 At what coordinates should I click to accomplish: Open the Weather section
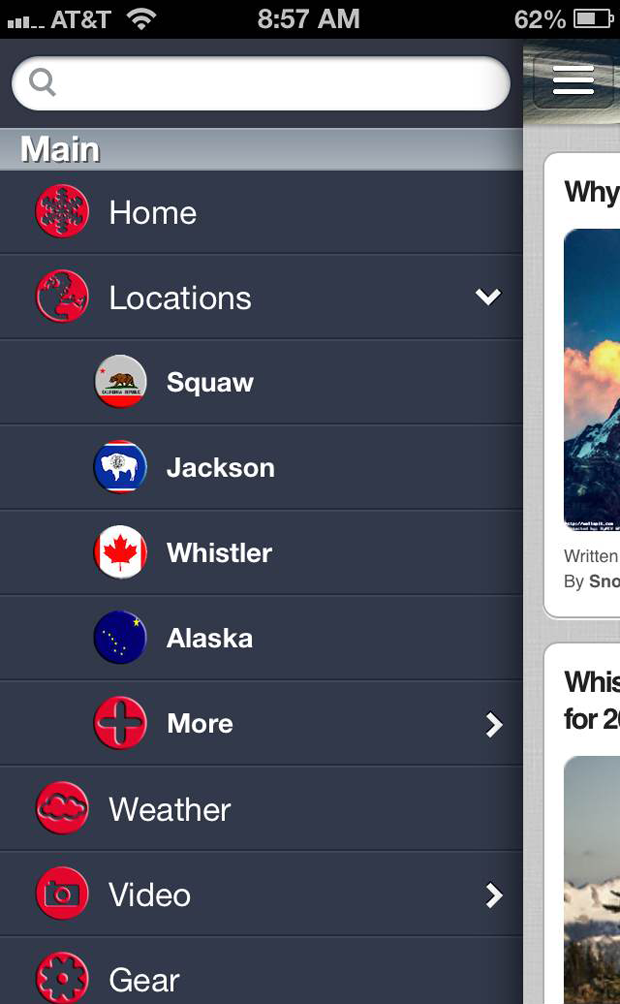pos(261,809)
